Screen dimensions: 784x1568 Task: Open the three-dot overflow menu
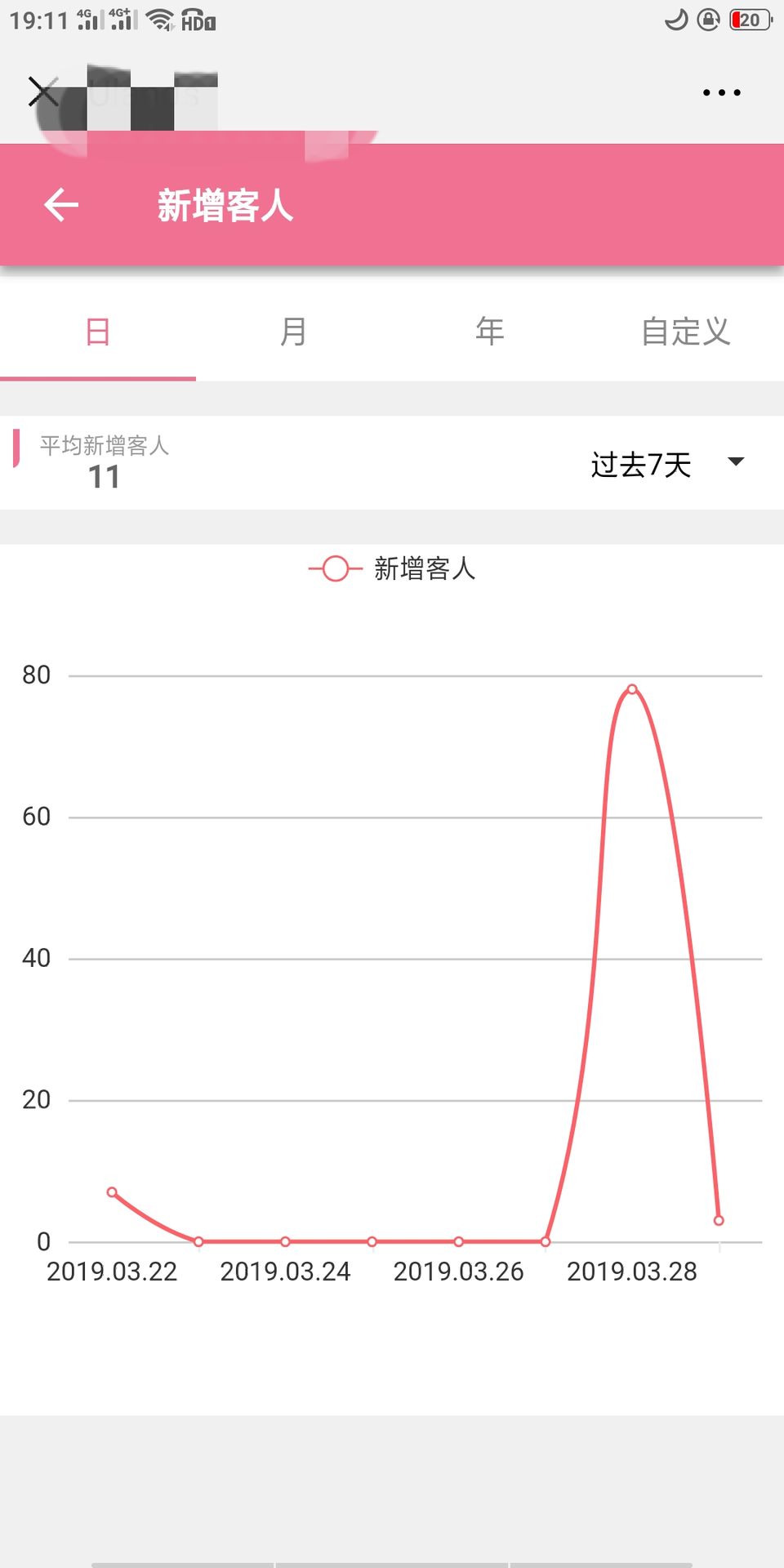(722, 92)
